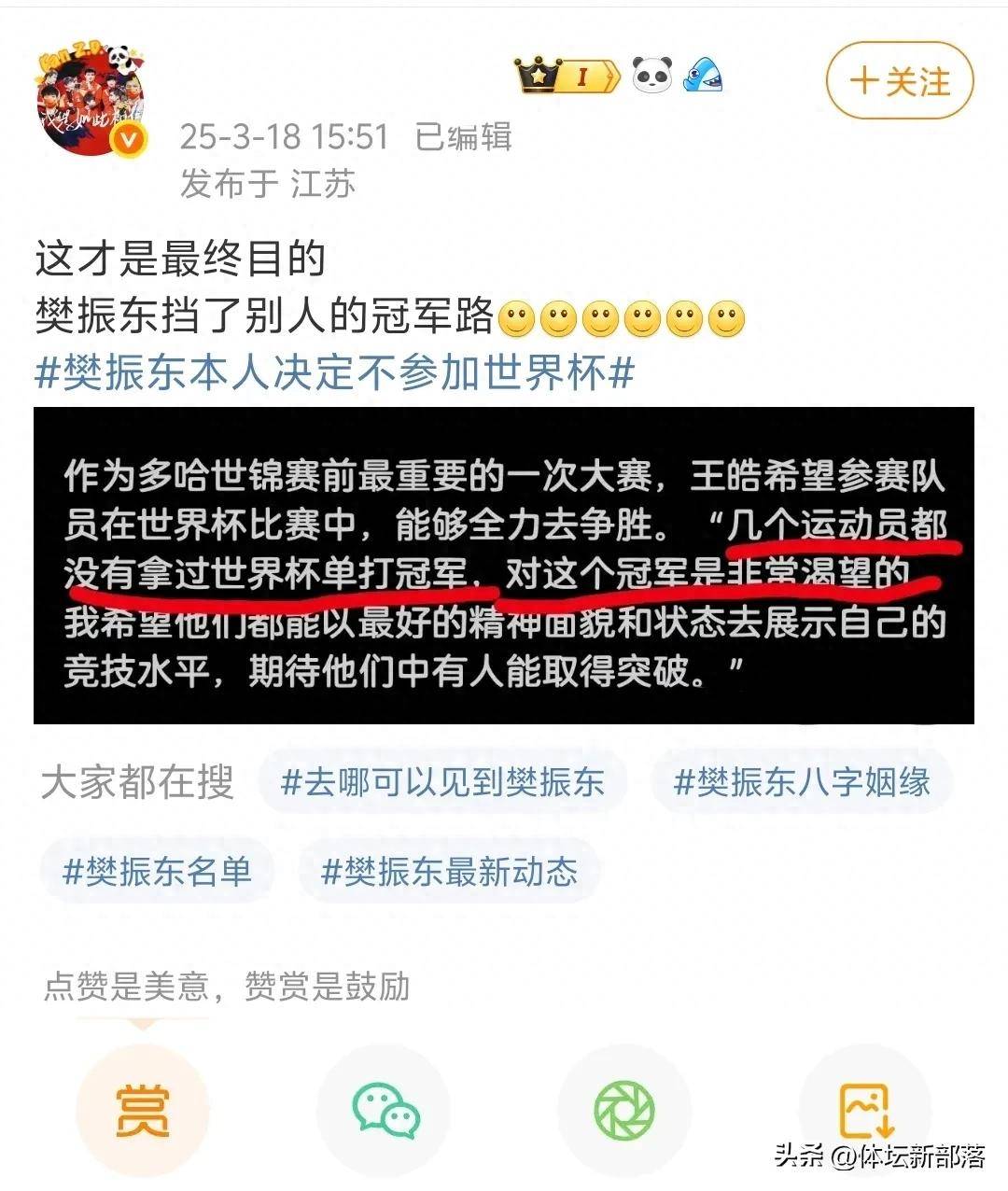The height and width of the screenshot is (1191, 1008).
Task: Select the 樊振东名单 search chip
Action: coord(157,872)
